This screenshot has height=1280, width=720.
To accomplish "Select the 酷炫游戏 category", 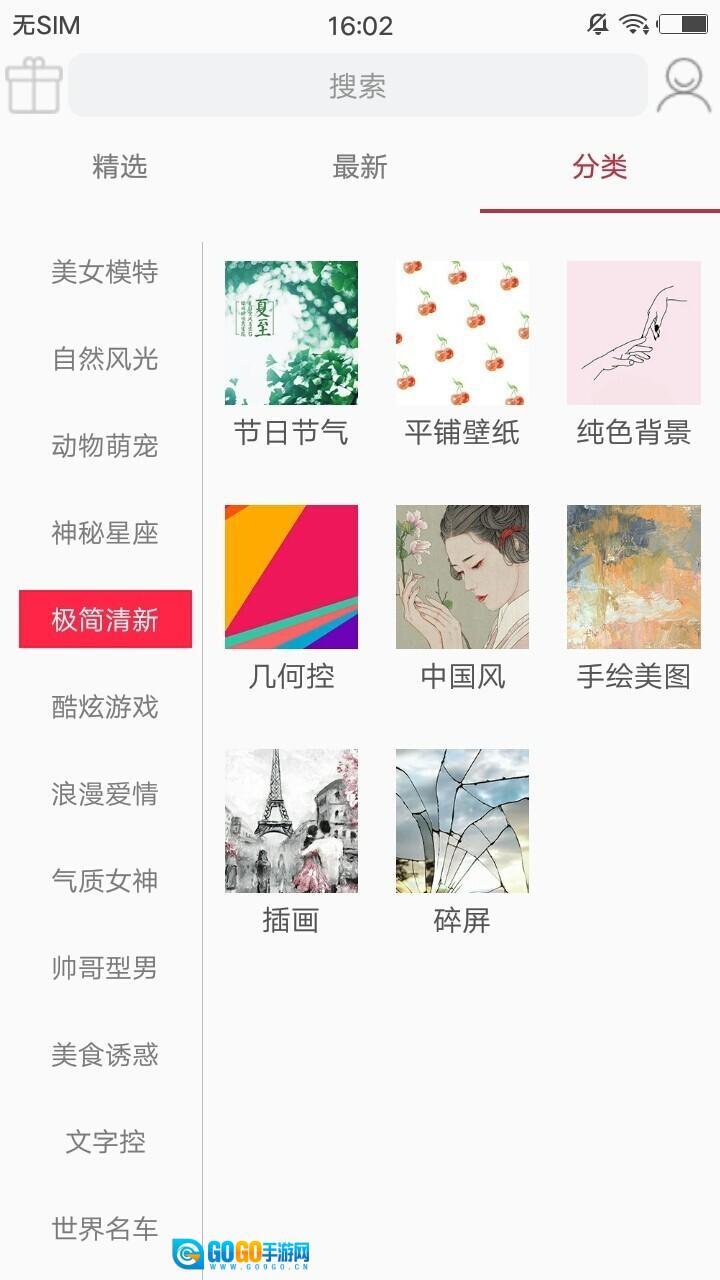I will click(105, 707).
